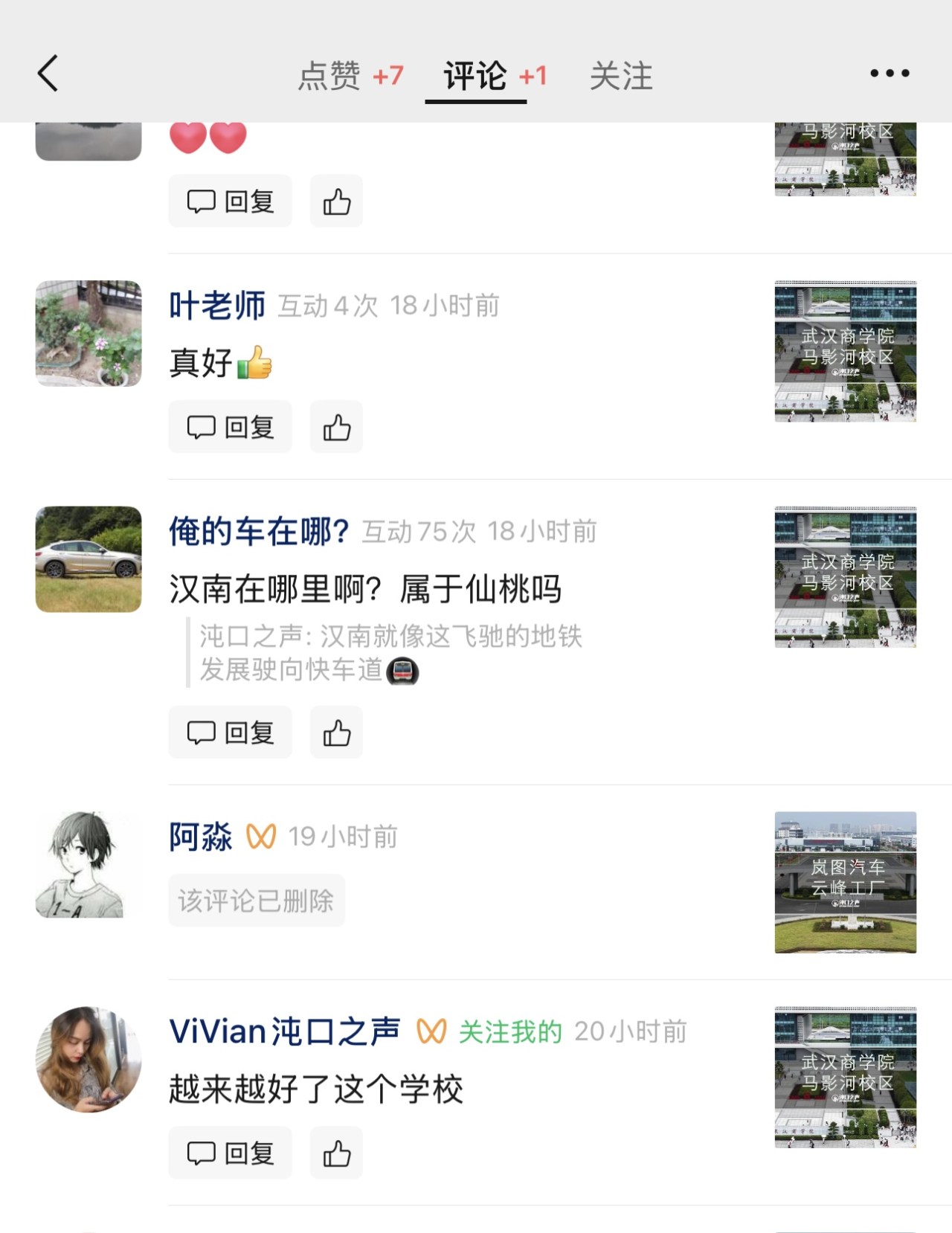Viewport: 952px width, 1233px height.
Task: Switch to the 关注 tab
Action: coord(621,76)
